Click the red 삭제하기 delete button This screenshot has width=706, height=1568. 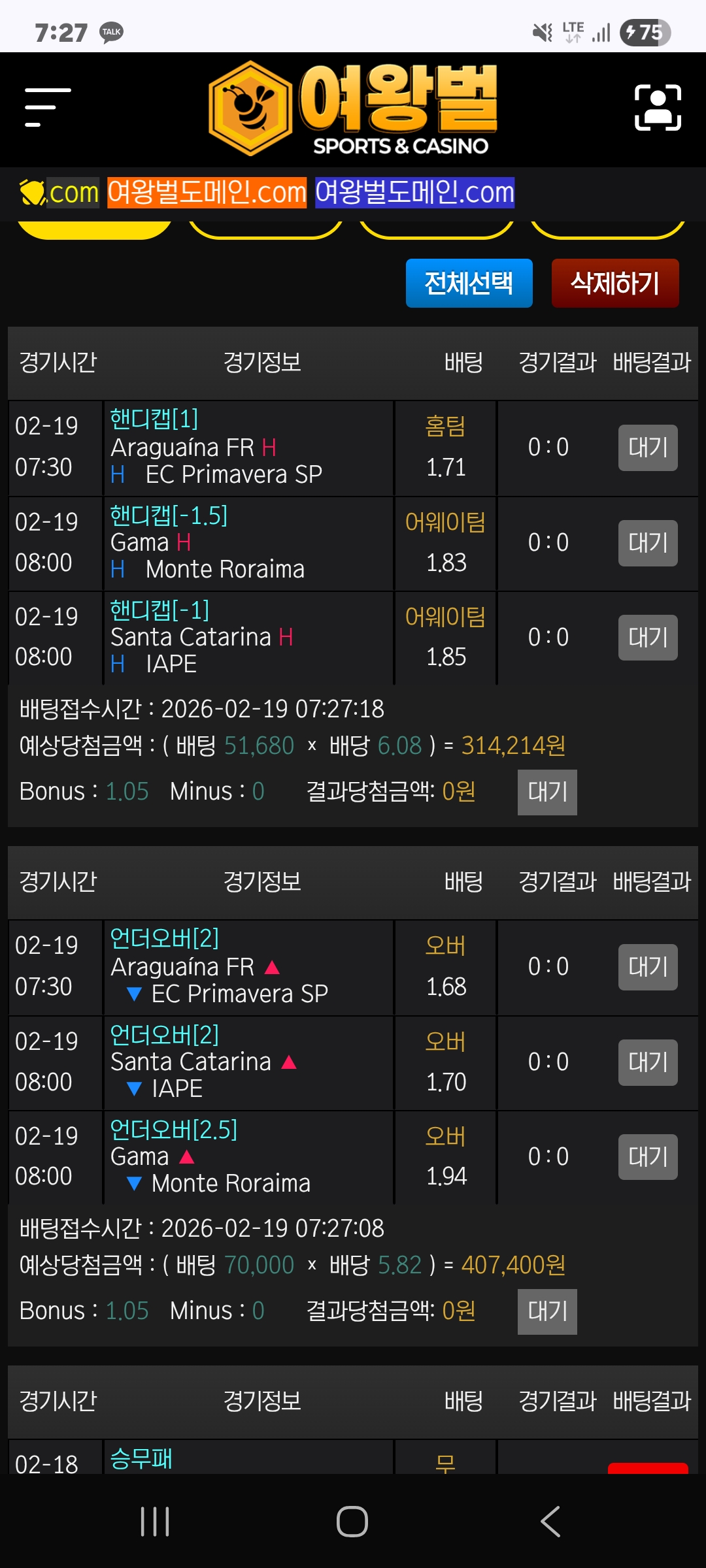(x=615, y=283)
